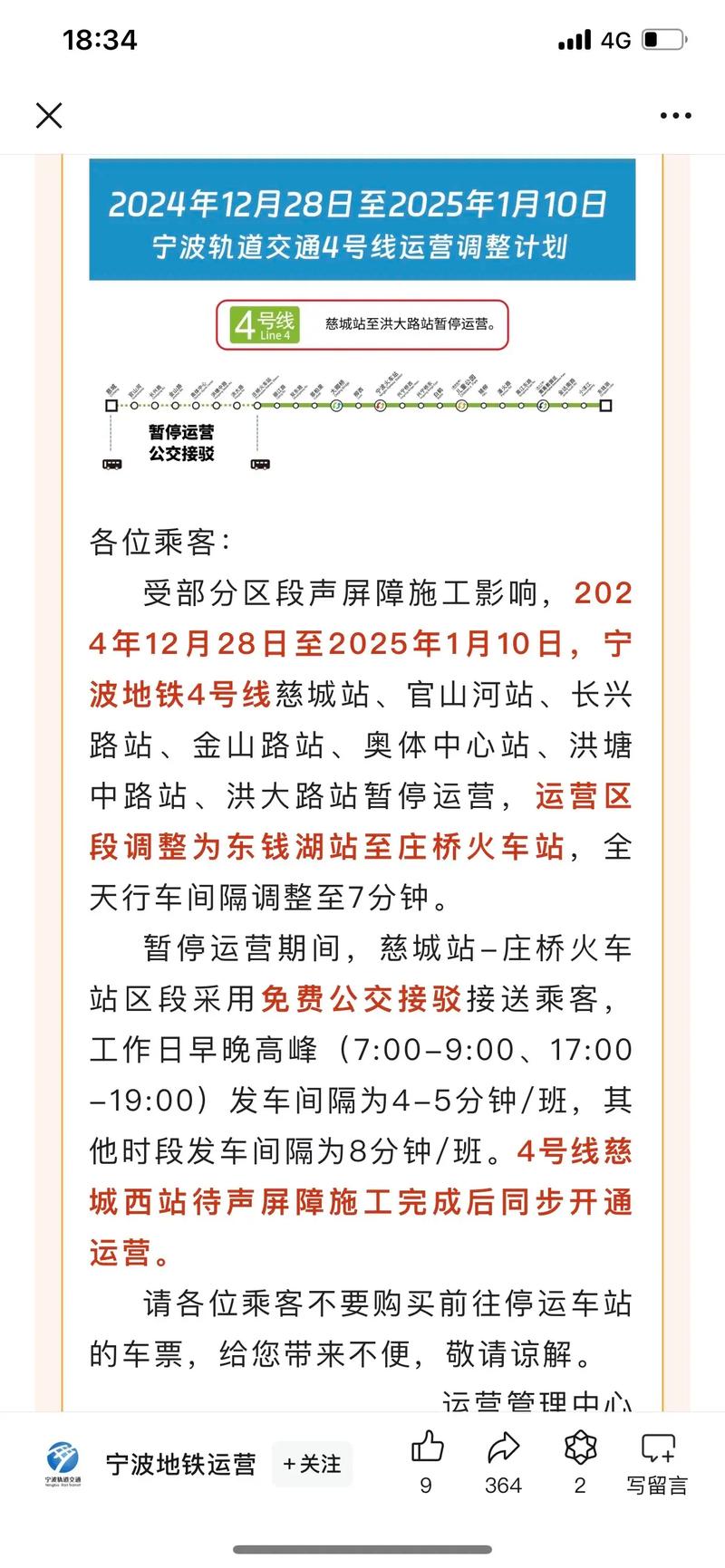Open the three-dot more options menu
This screenshot has height=1568, width=725.
674,115
